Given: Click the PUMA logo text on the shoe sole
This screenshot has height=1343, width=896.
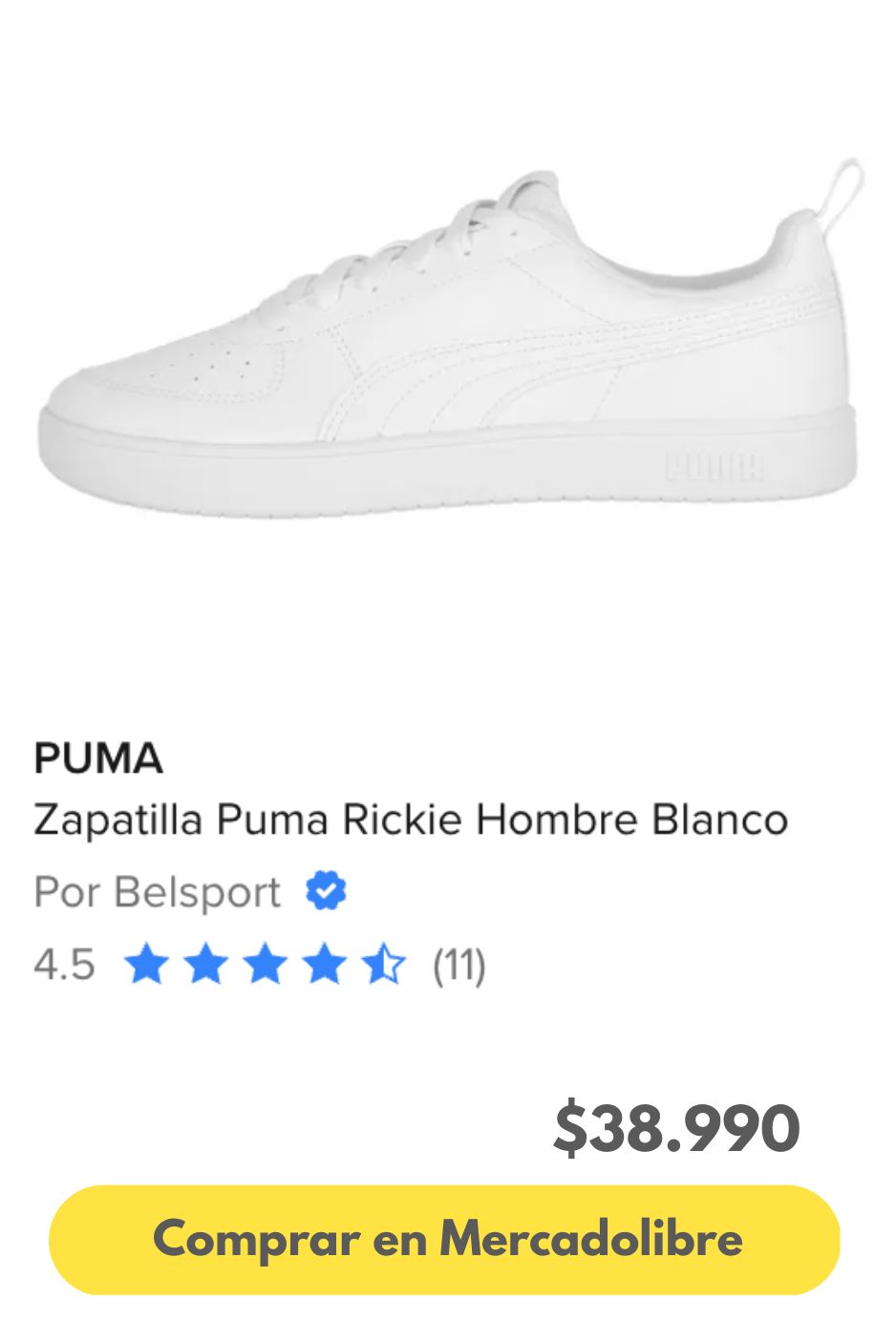Looking at the screenshot, I should click(715, 465).
